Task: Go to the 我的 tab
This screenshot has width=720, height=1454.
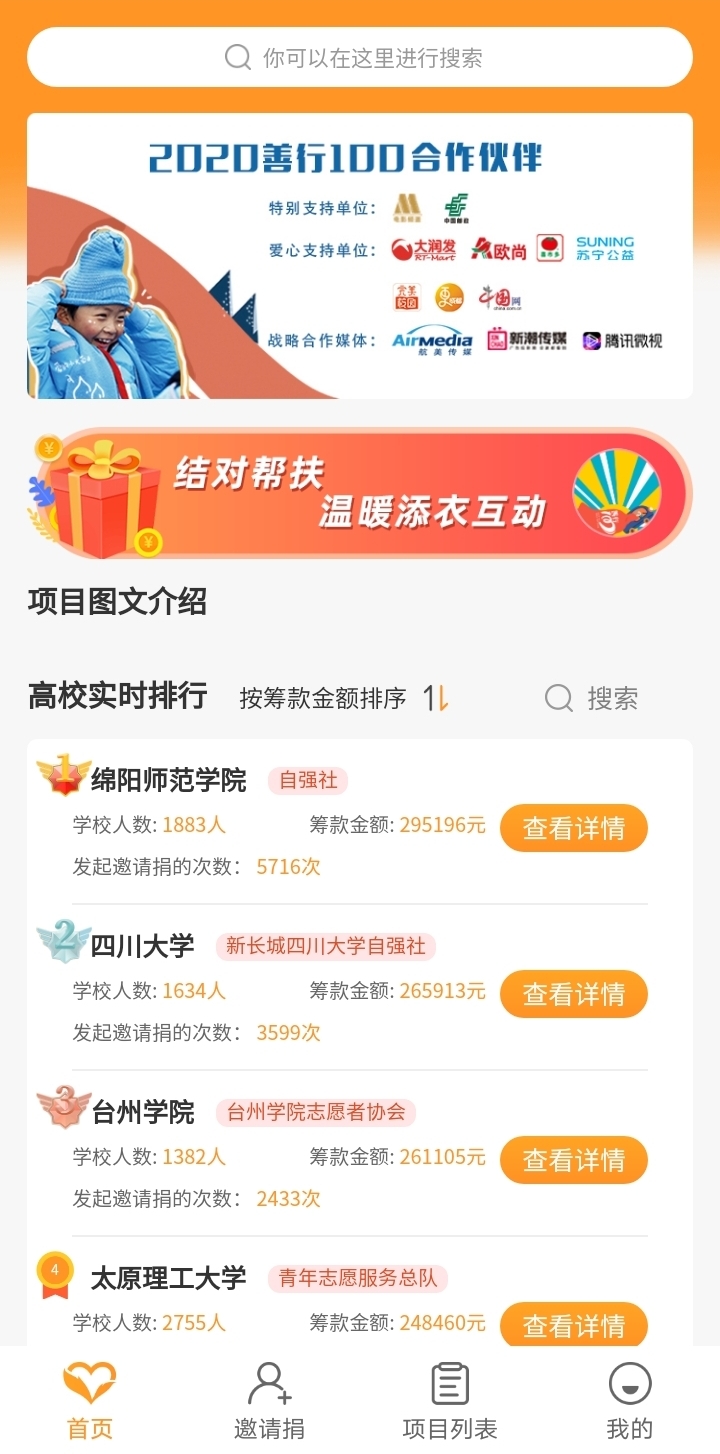Action: [x=629, y=1401]
